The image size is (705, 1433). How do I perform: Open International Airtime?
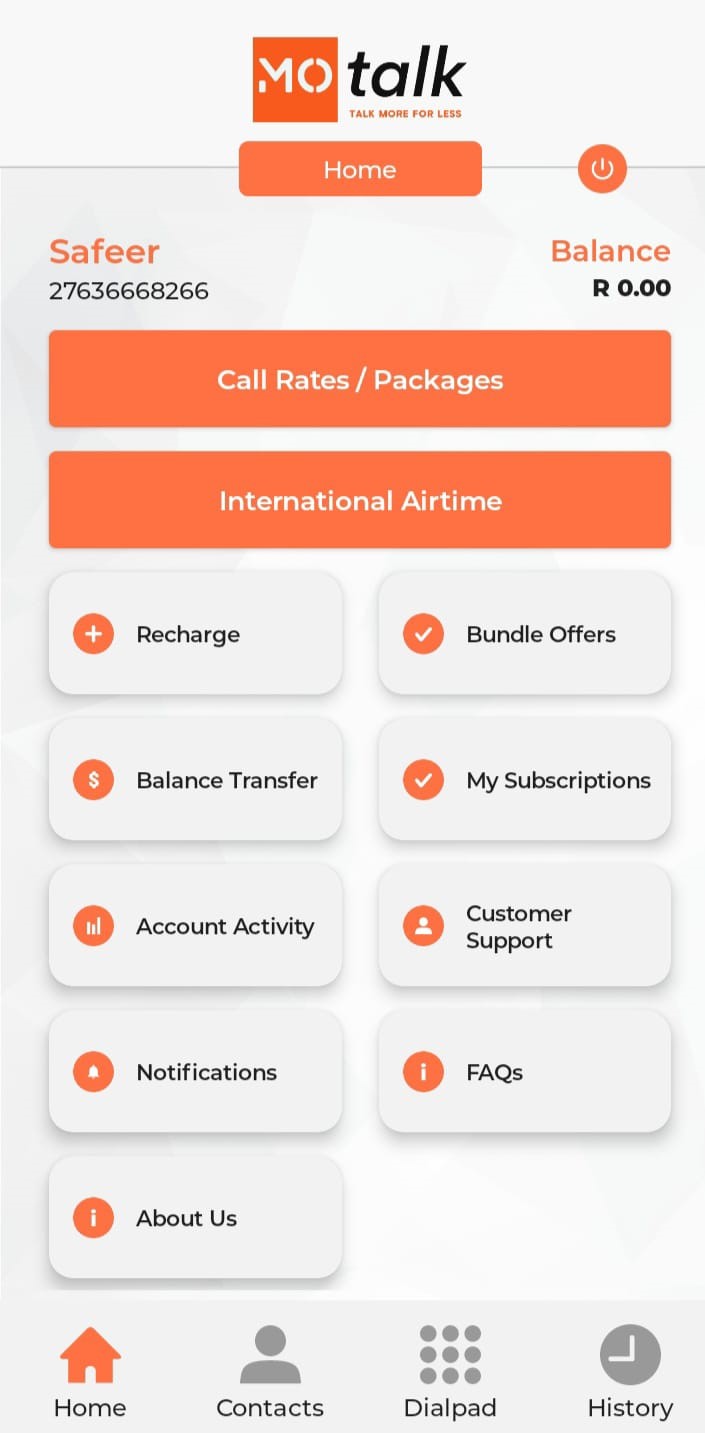(x=360, y=500)
